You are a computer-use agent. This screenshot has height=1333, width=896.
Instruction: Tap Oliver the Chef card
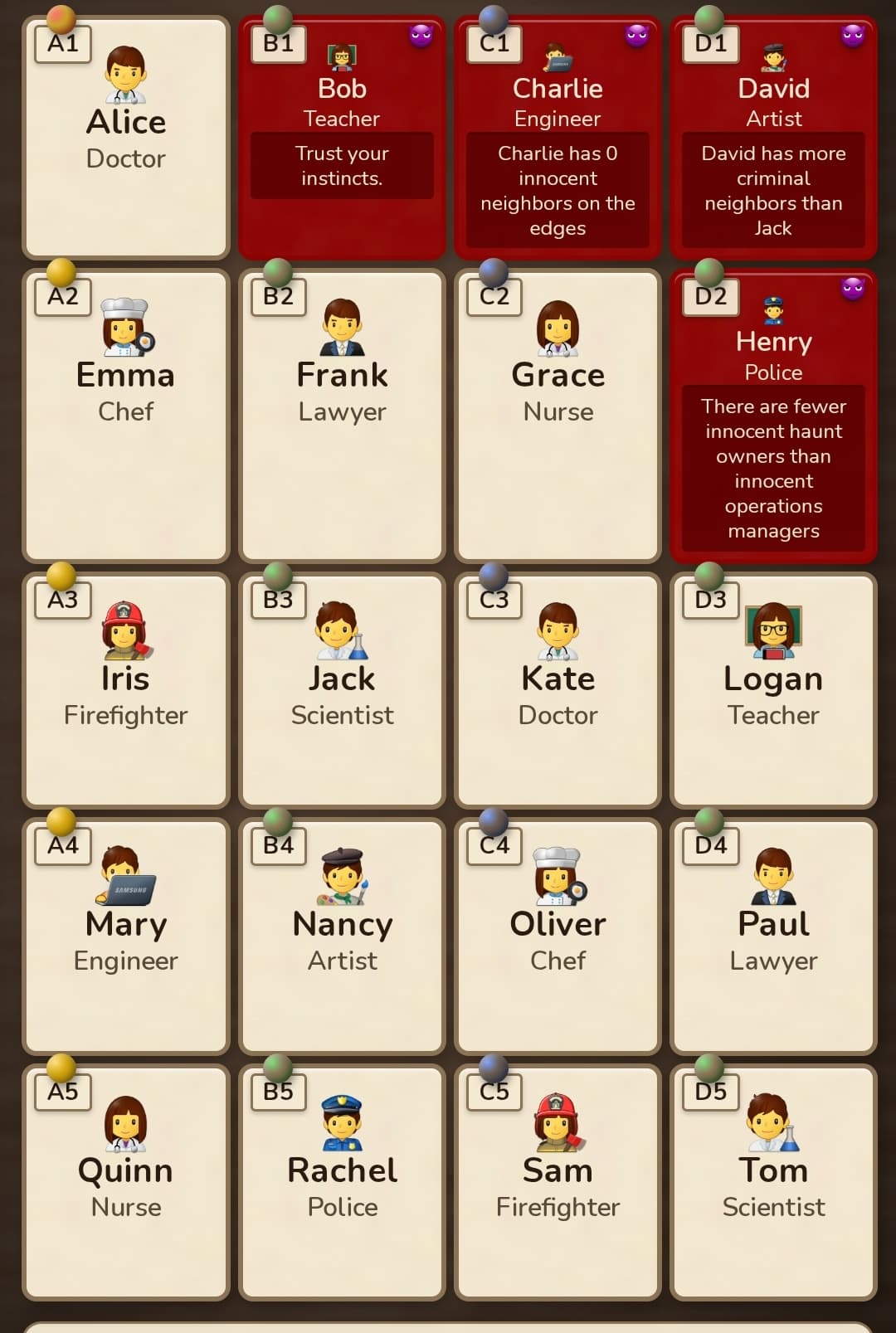(x=558, y=936)
